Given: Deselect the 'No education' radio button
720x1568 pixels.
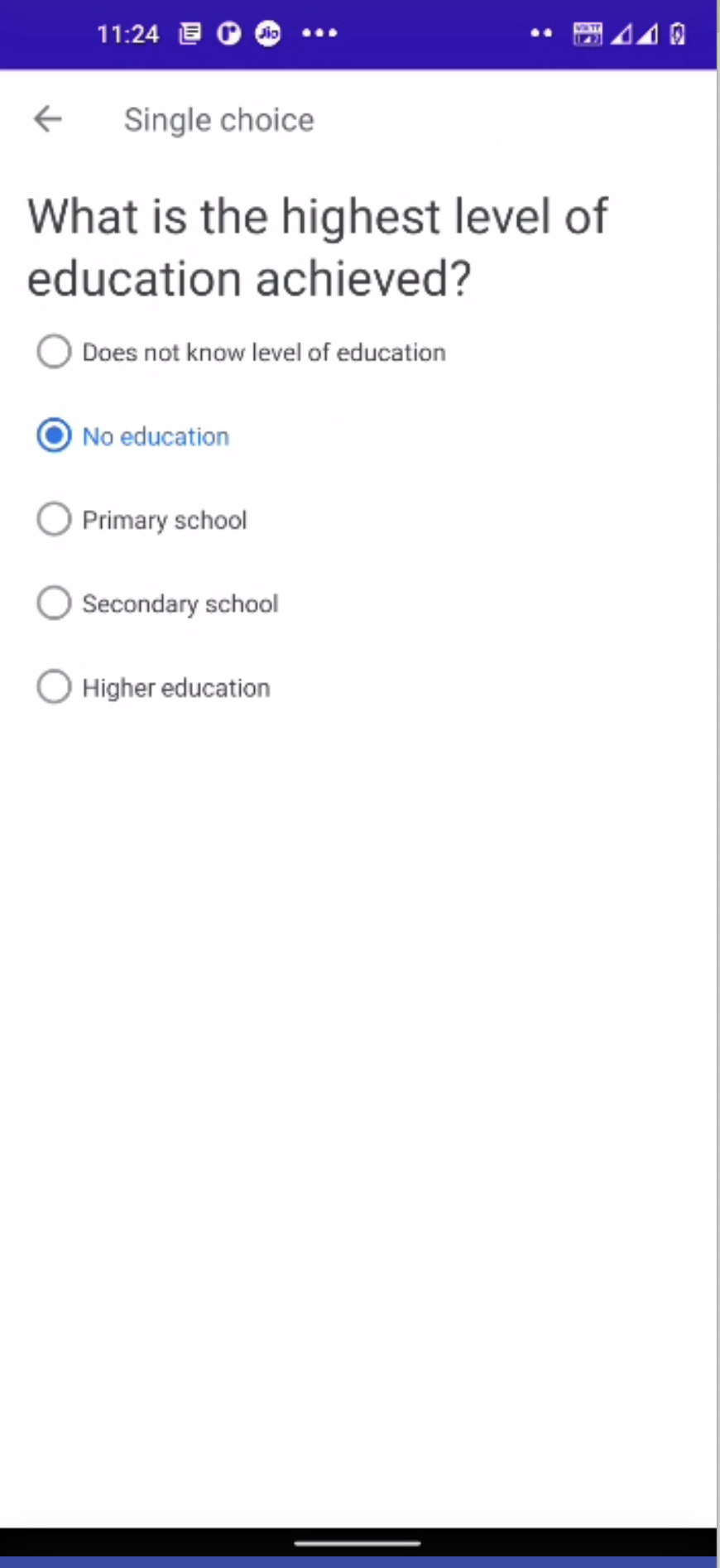Looking at the screenshot, I should (54, 435).
